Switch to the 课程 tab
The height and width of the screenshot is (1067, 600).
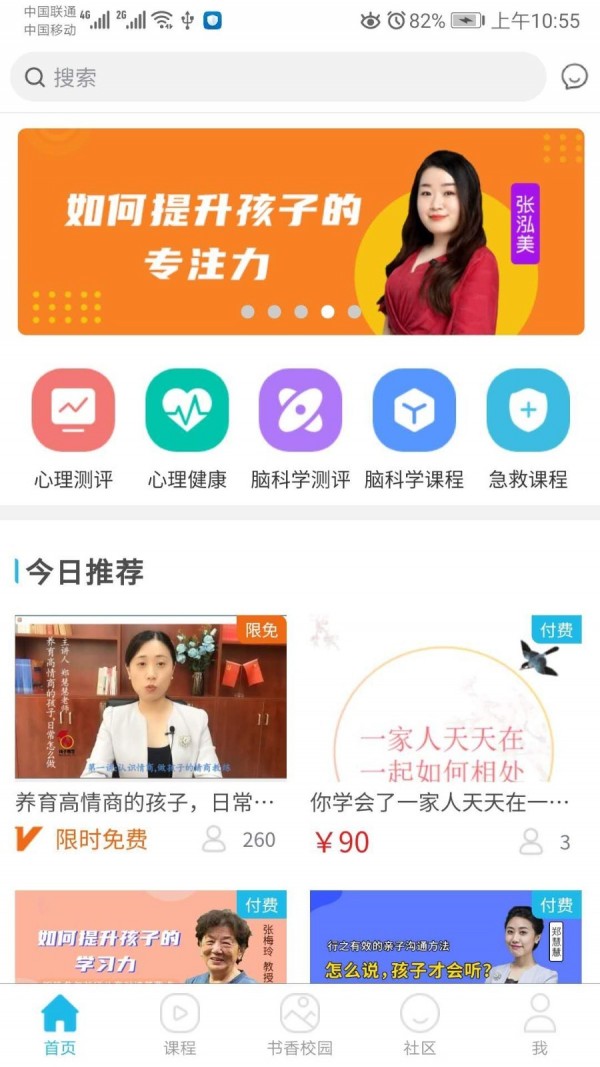click(180, 1024)
